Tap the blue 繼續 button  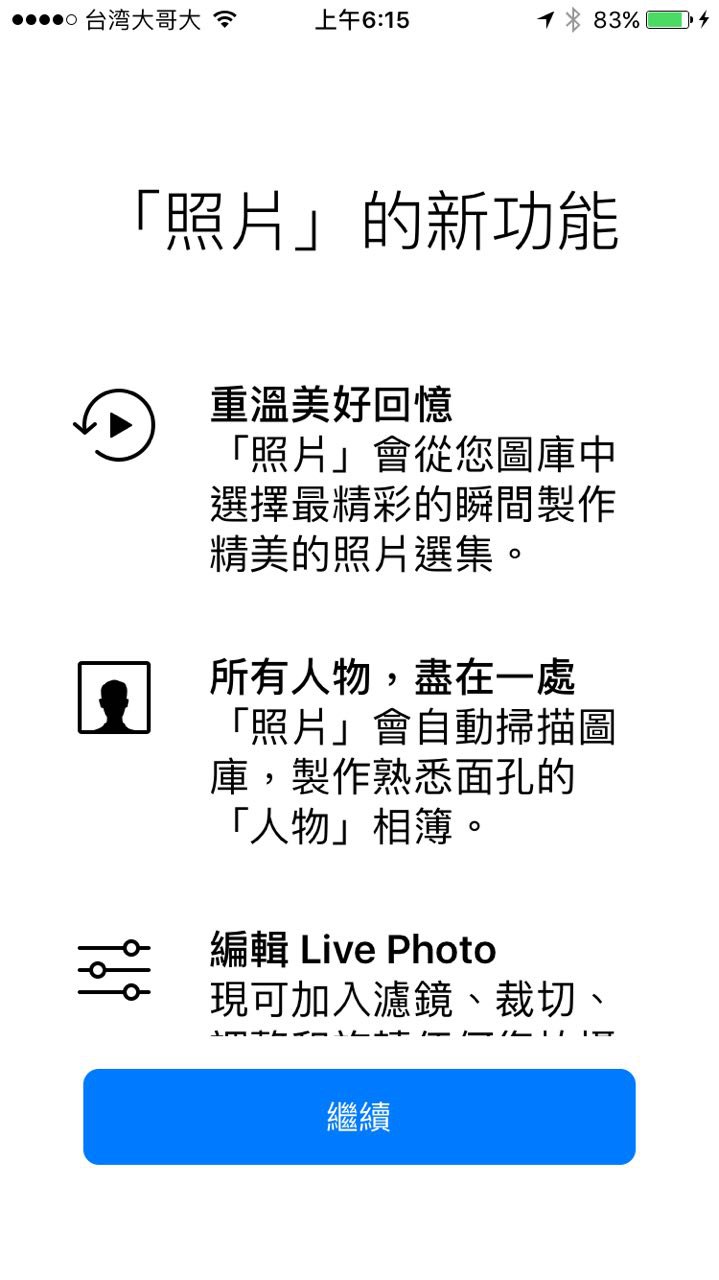(x=359, y=1116)
